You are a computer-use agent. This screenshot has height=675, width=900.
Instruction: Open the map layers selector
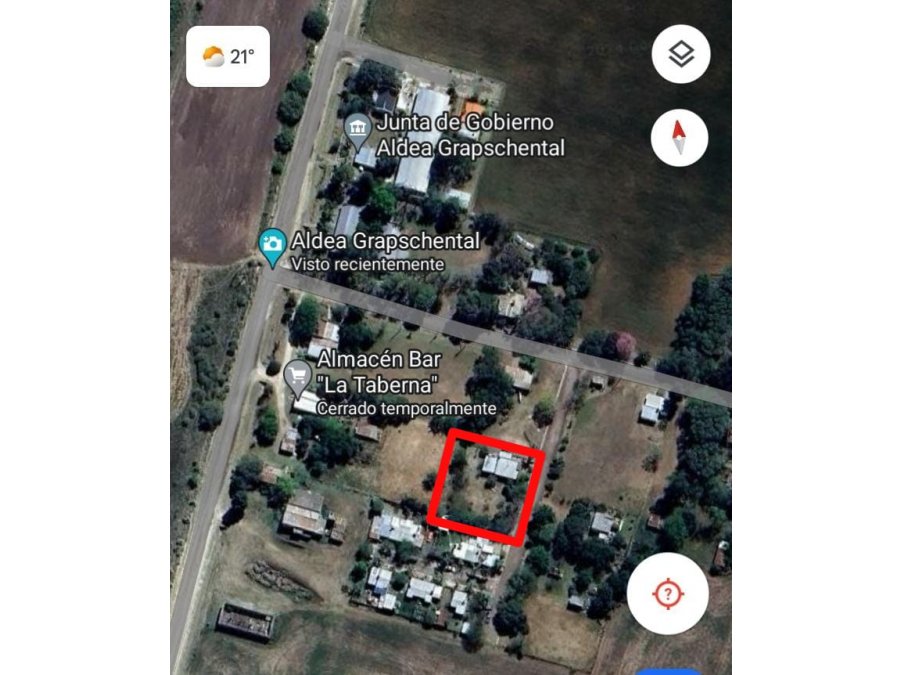(681, 54)
